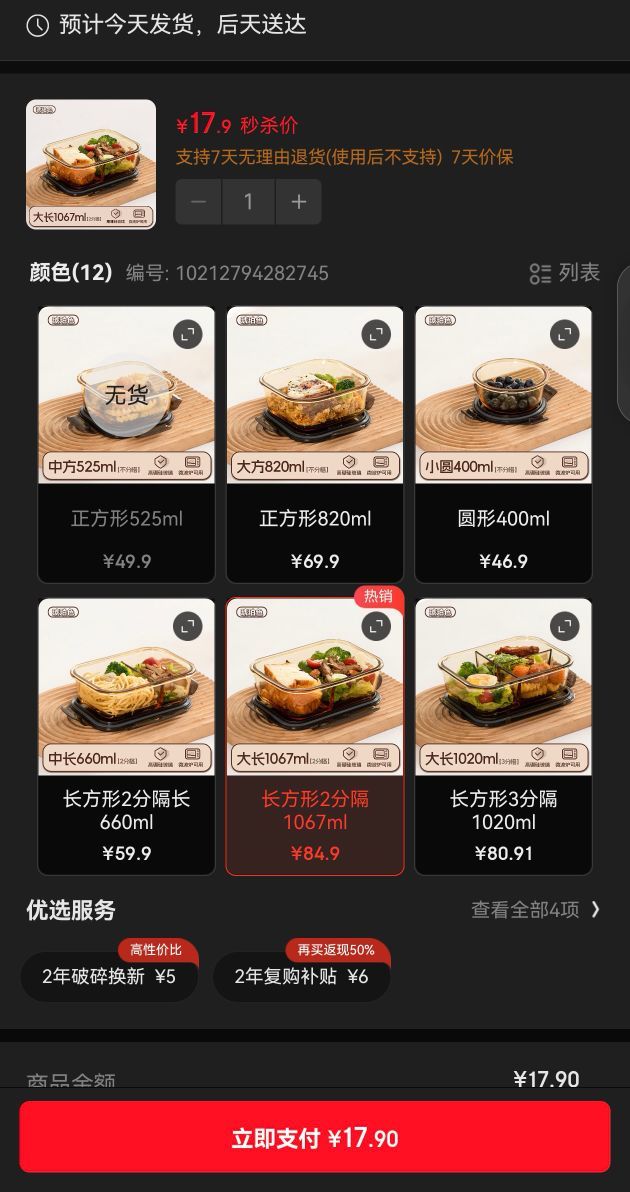This screenshot has height=1192, width=630.
Task: Select the 长方形2分隔 1067ml hot-sale option
Action: tap(315, 737)
